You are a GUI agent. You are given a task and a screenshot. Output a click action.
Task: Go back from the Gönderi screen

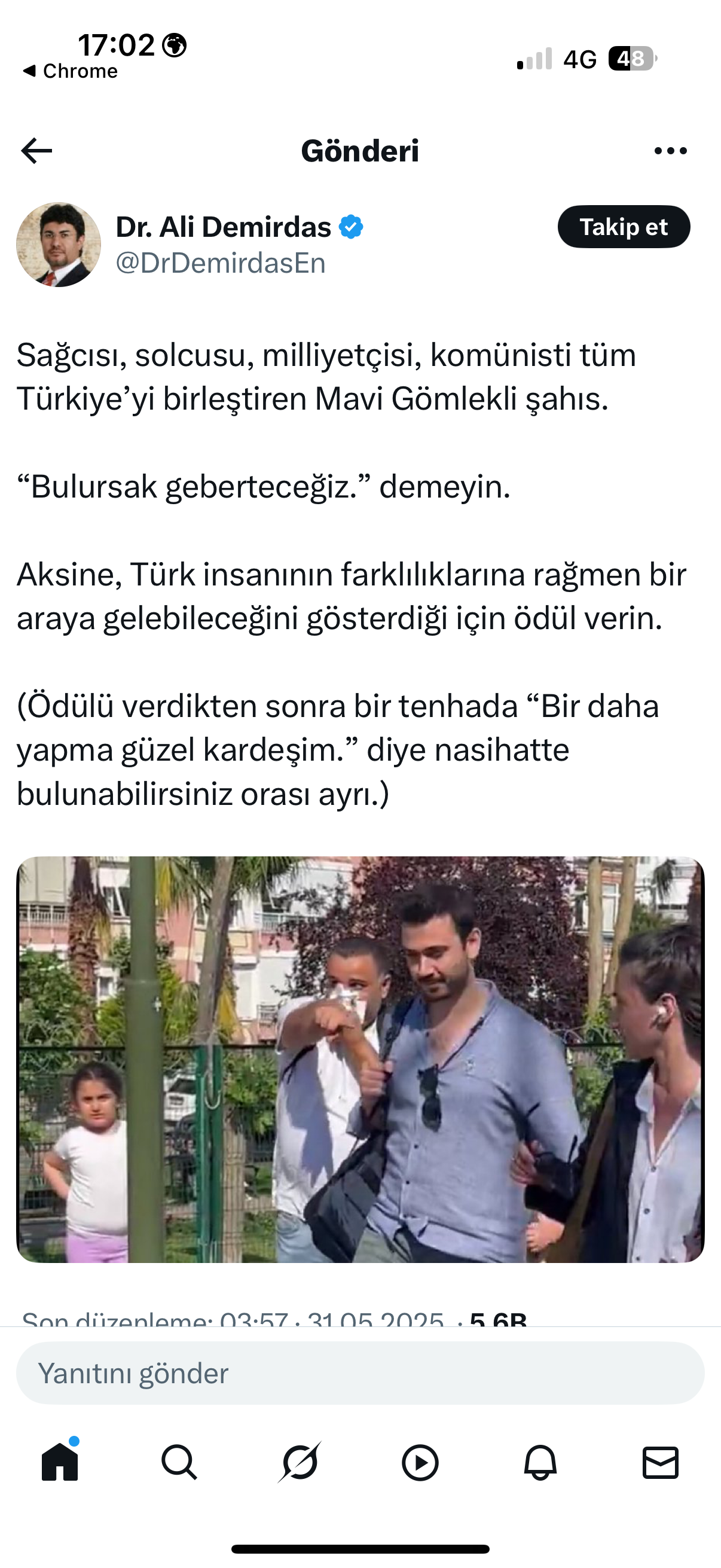36,151
